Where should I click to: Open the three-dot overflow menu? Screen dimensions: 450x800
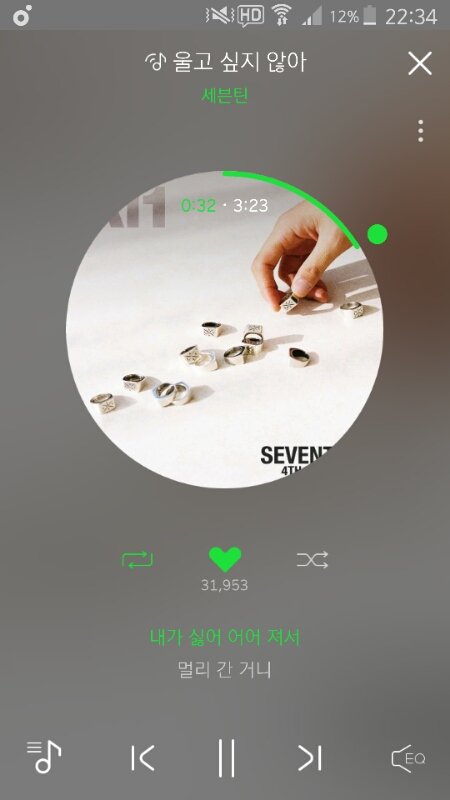pos(420,131)
